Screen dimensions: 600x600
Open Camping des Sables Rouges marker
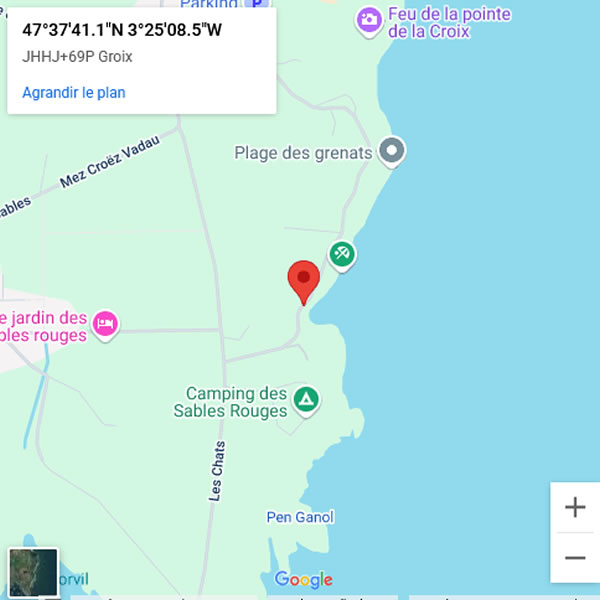306,401
